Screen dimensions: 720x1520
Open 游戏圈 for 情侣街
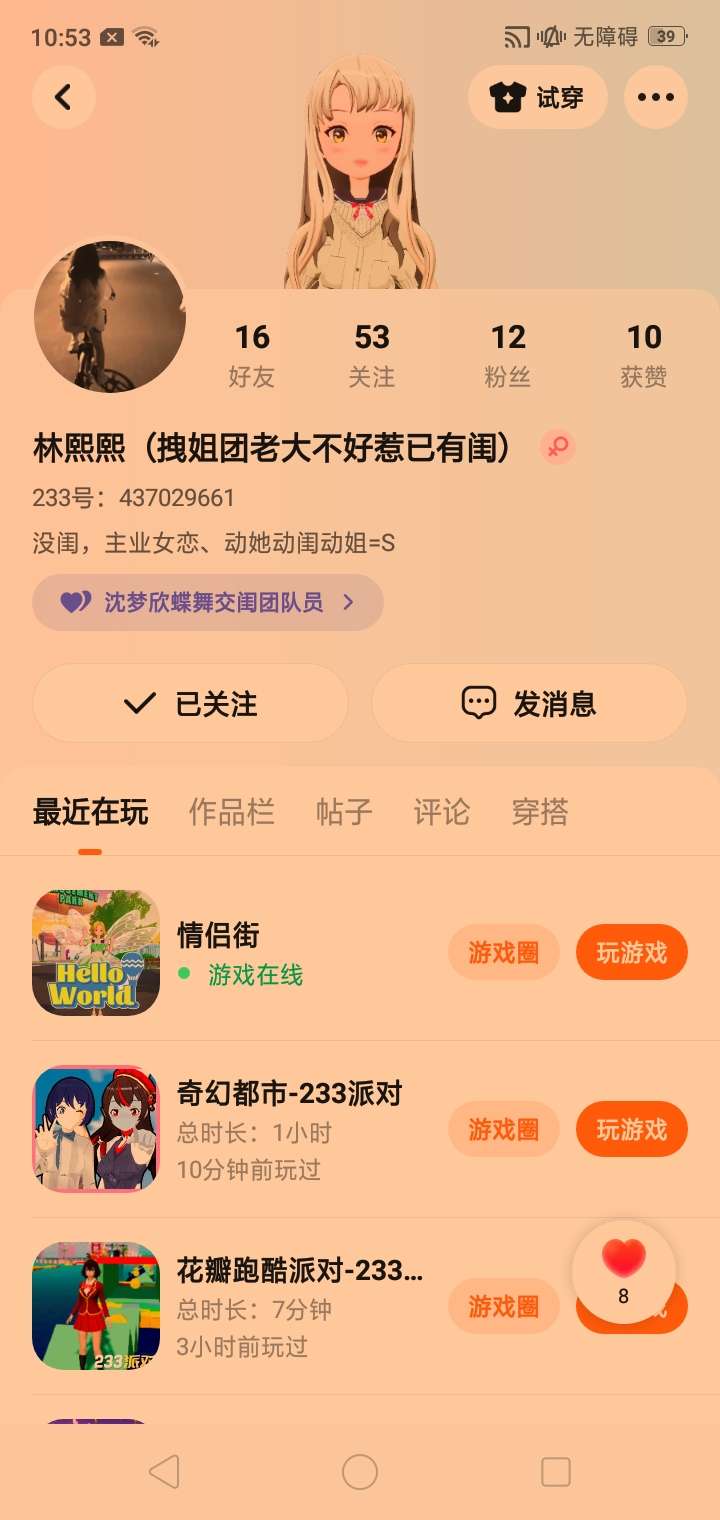coord(503,952)
